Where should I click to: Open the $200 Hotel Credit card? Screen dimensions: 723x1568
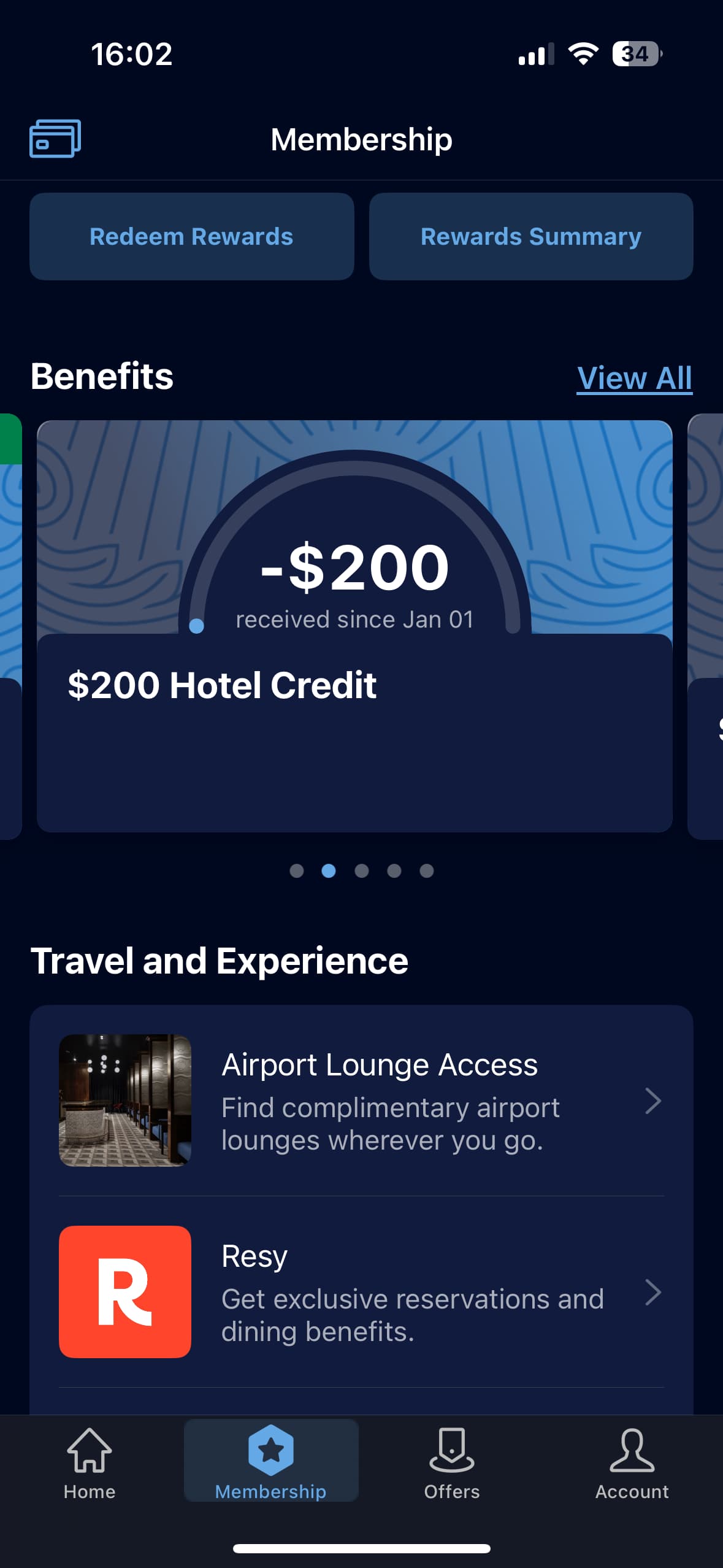[354, 626]
